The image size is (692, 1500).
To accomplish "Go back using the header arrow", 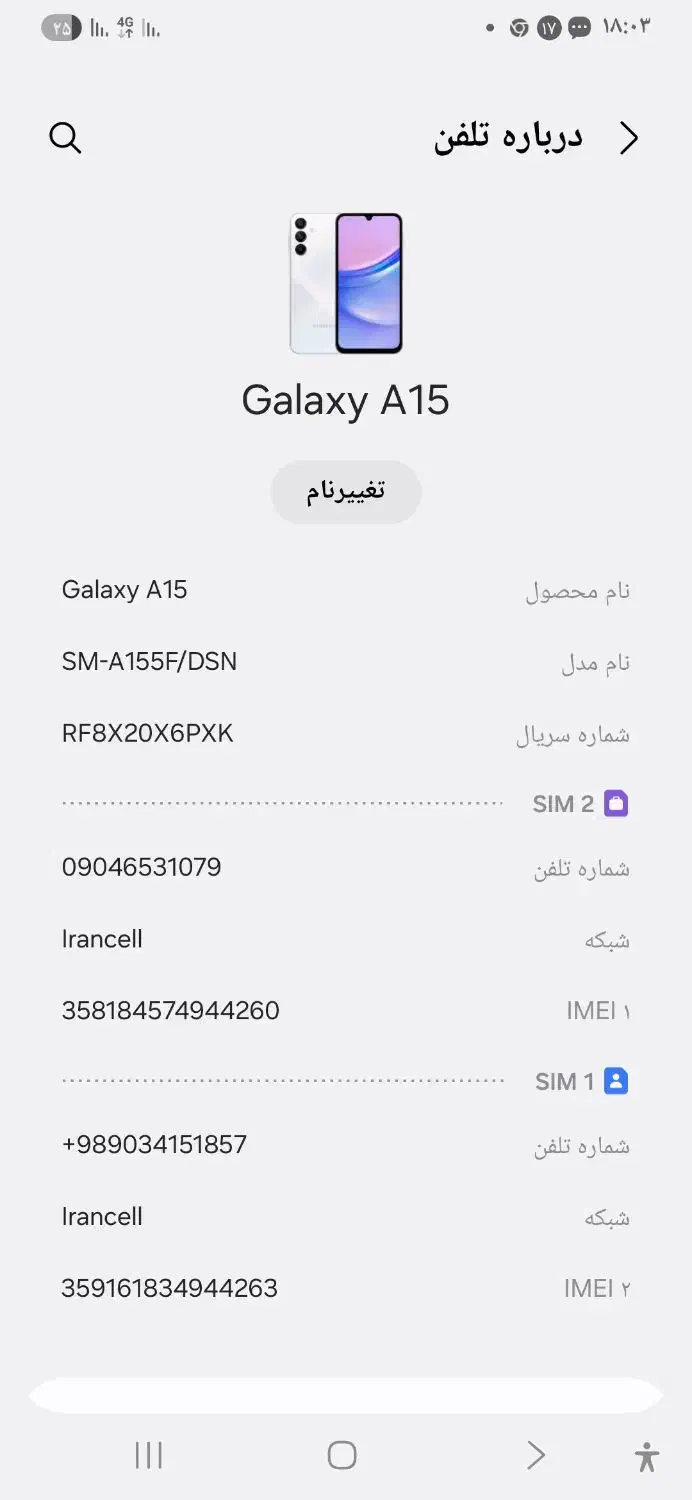I will (628, 138).
